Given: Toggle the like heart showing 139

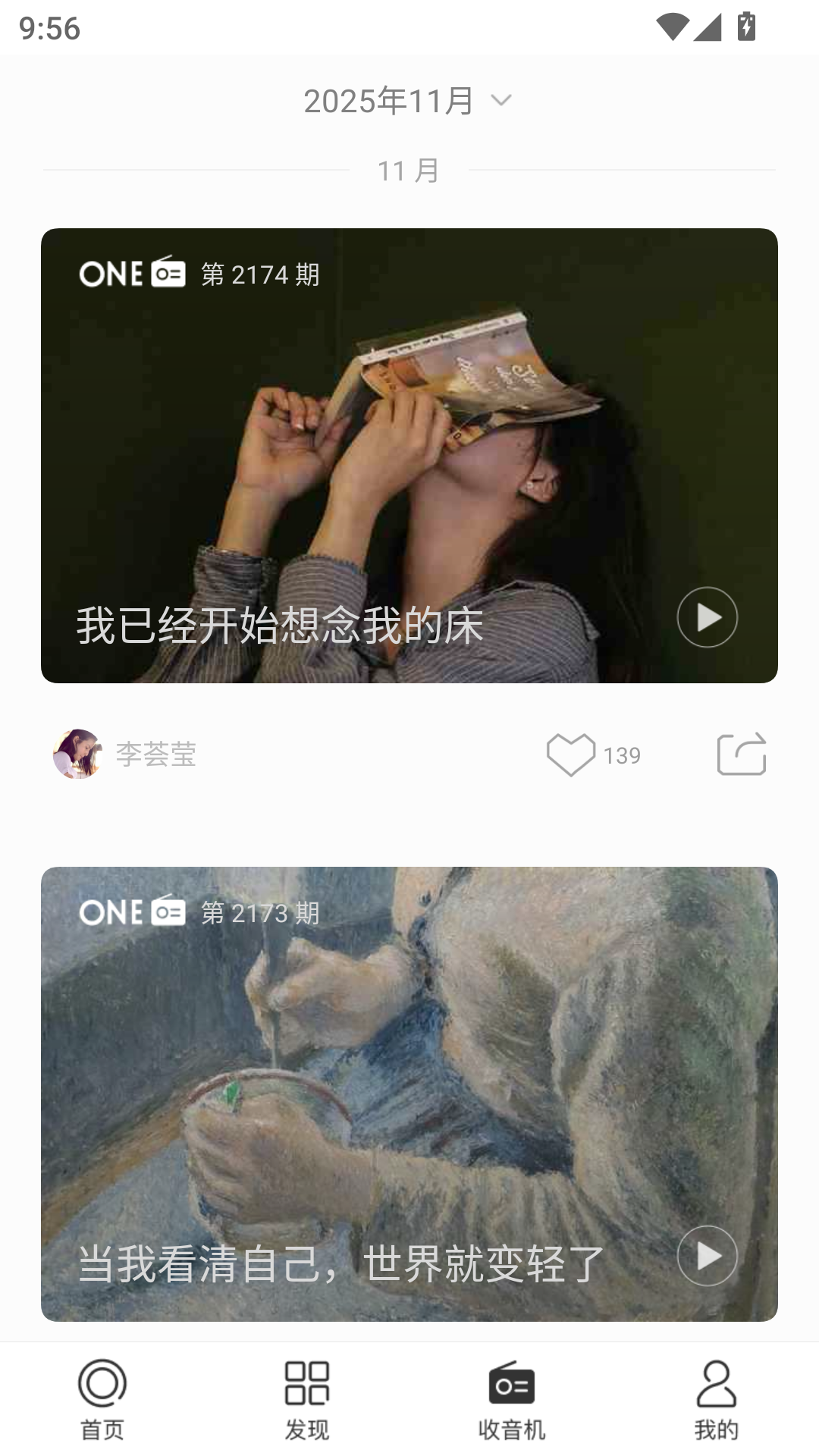Looking at the screenshot, I should [x=574, y=755].
